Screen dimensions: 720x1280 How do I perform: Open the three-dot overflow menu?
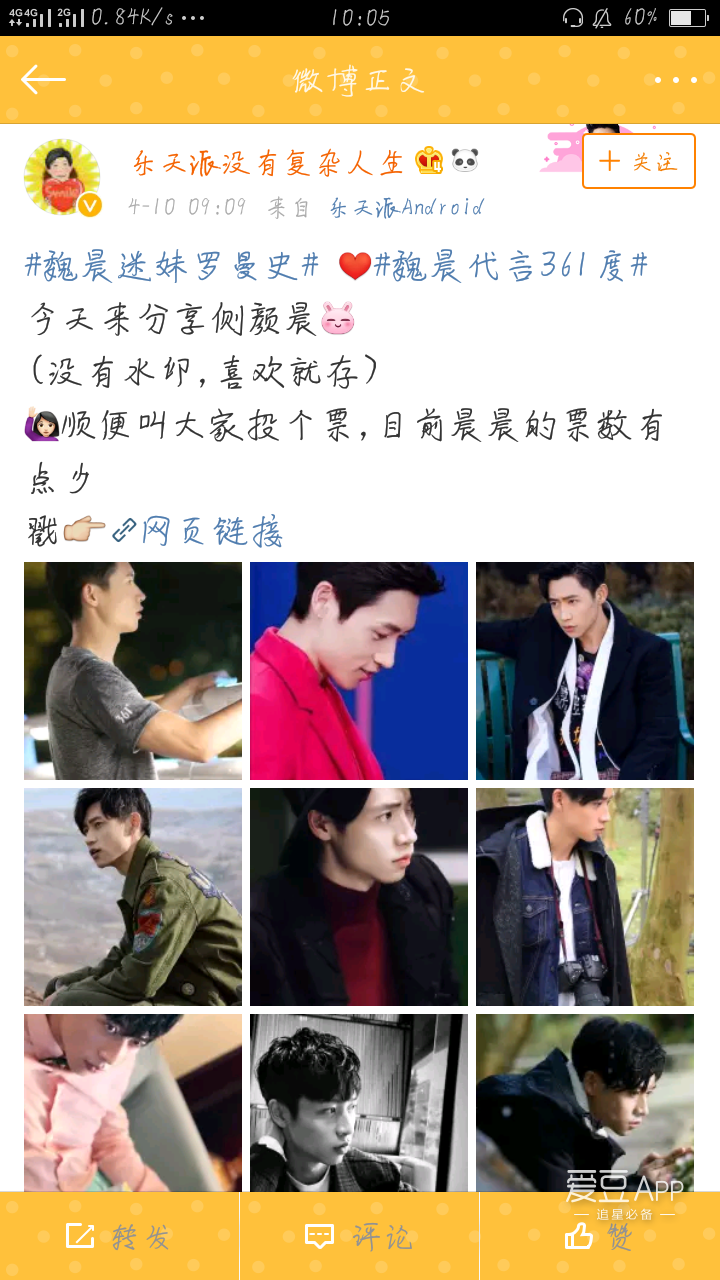coord(676,80)
